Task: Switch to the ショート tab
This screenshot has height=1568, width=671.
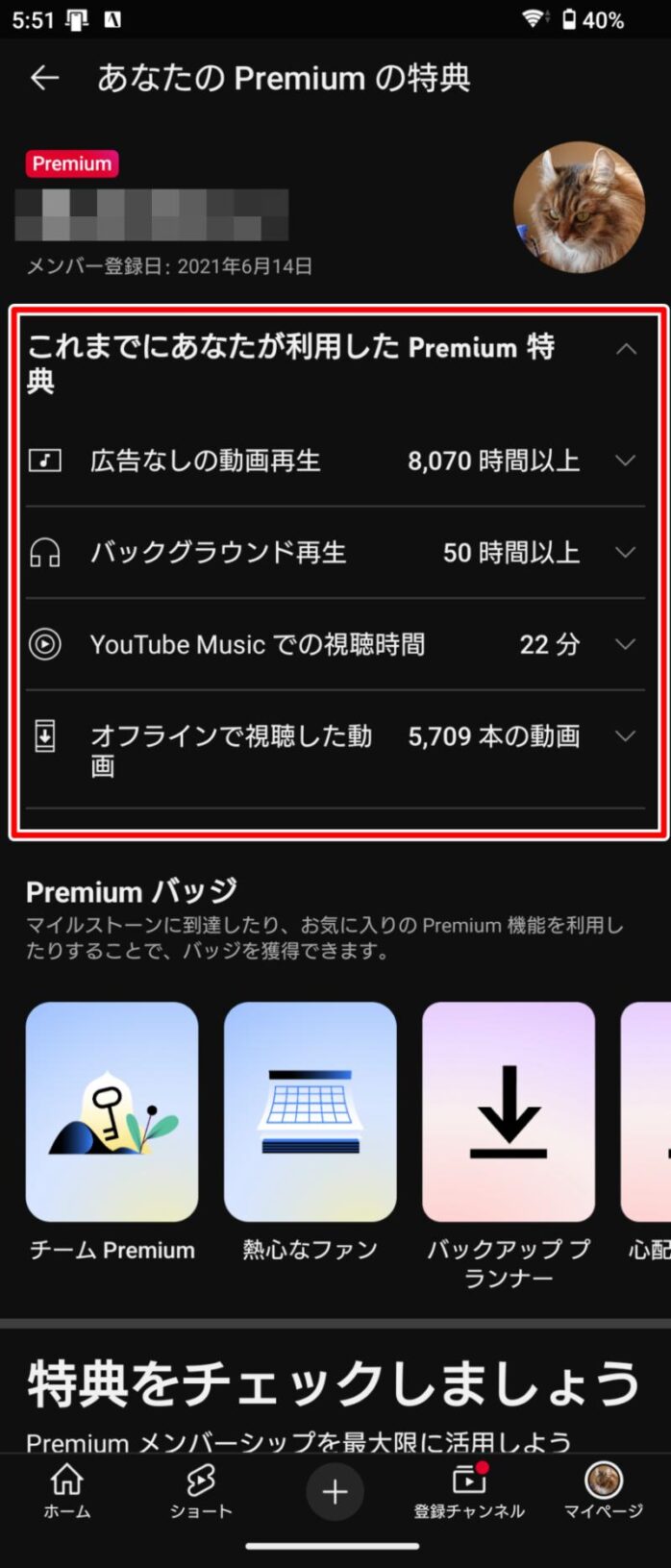Action: (201, 1491)
